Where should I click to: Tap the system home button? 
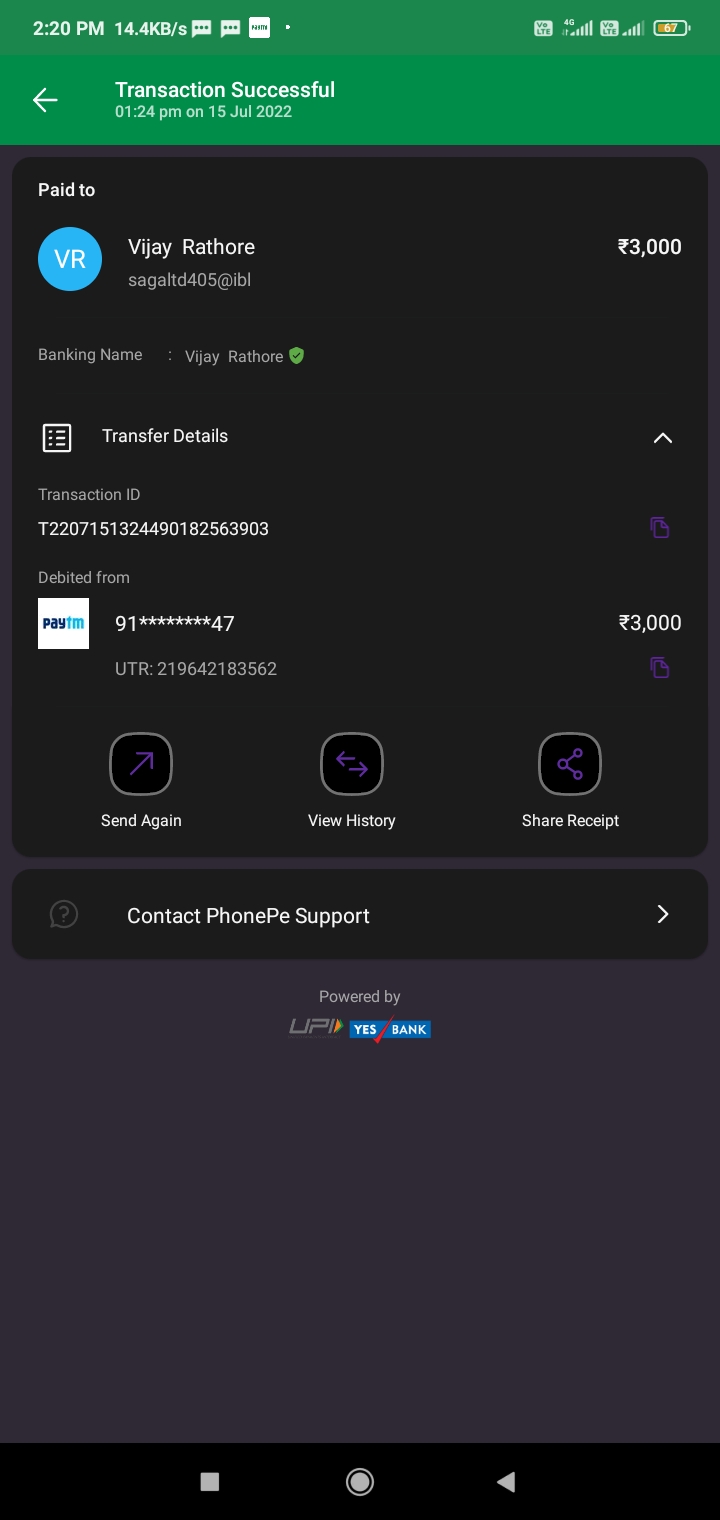point(360,1482)
